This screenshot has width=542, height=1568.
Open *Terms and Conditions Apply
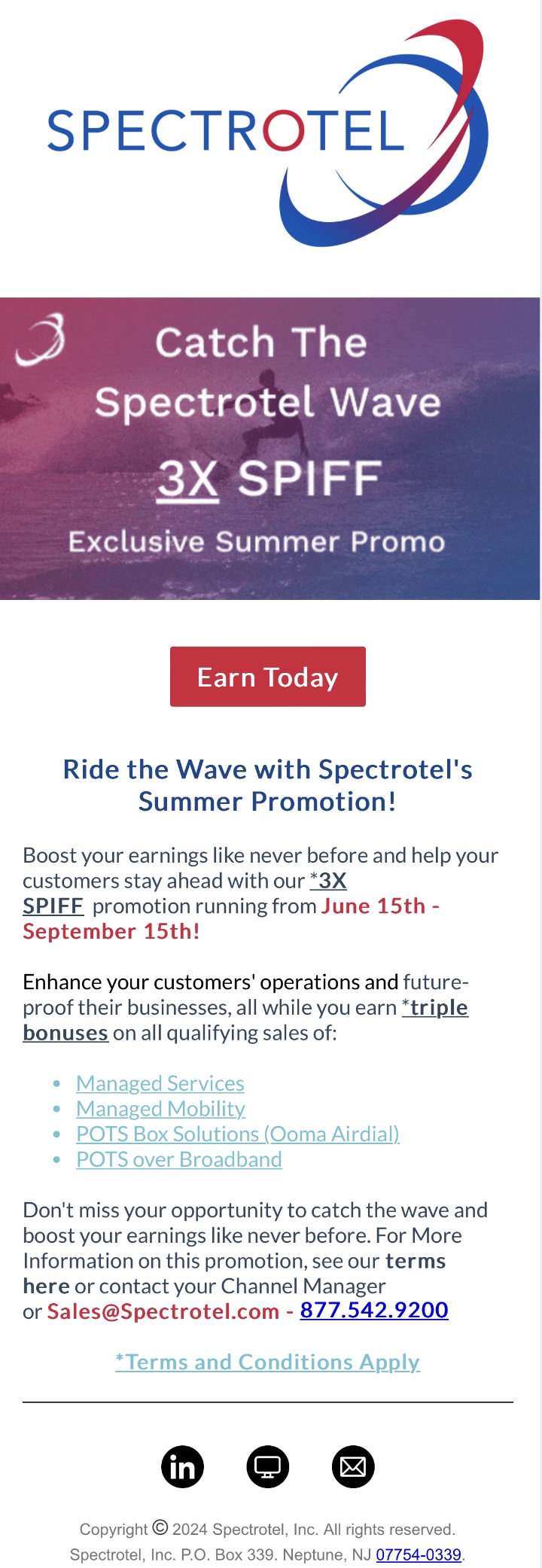[267, 1362]
